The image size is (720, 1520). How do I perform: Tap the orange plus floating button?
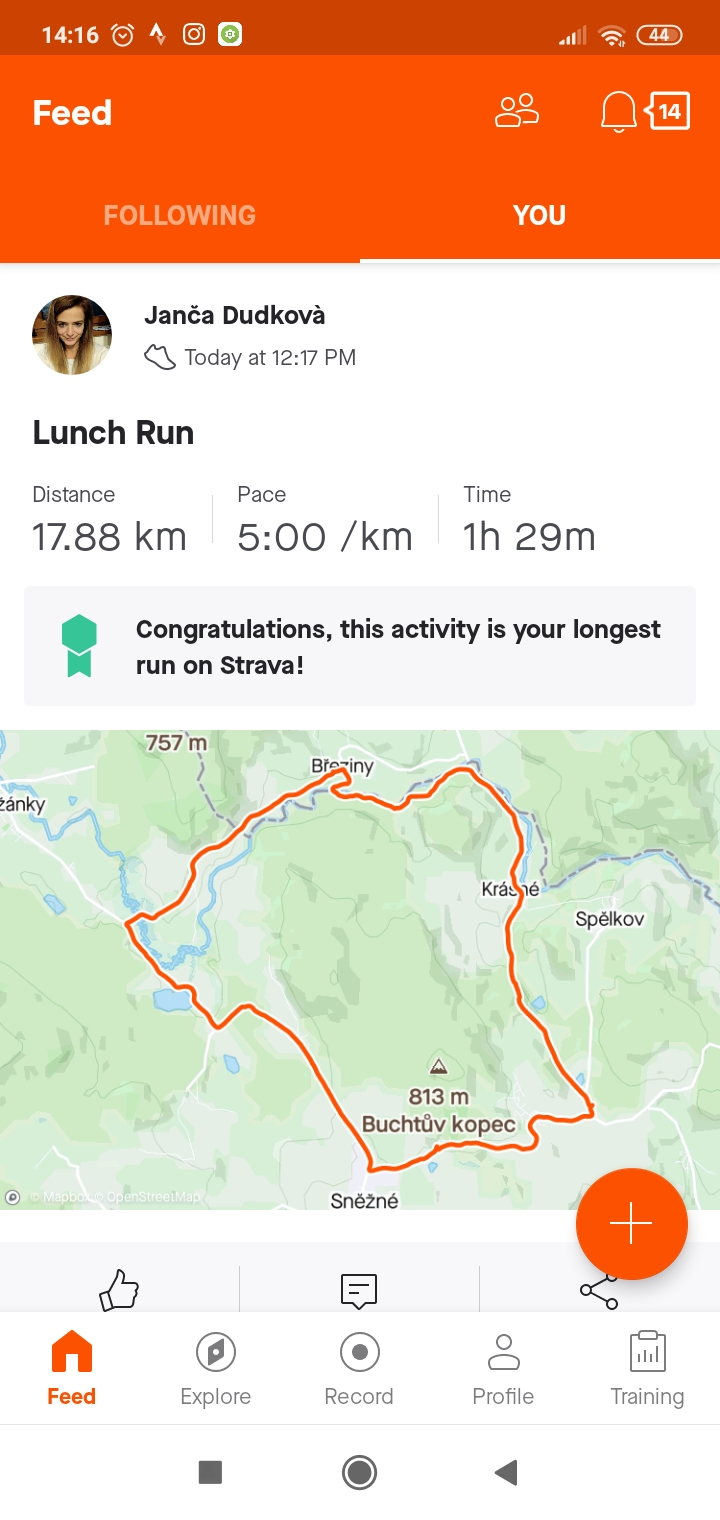pyautogui.click(x=632, y=1224)
